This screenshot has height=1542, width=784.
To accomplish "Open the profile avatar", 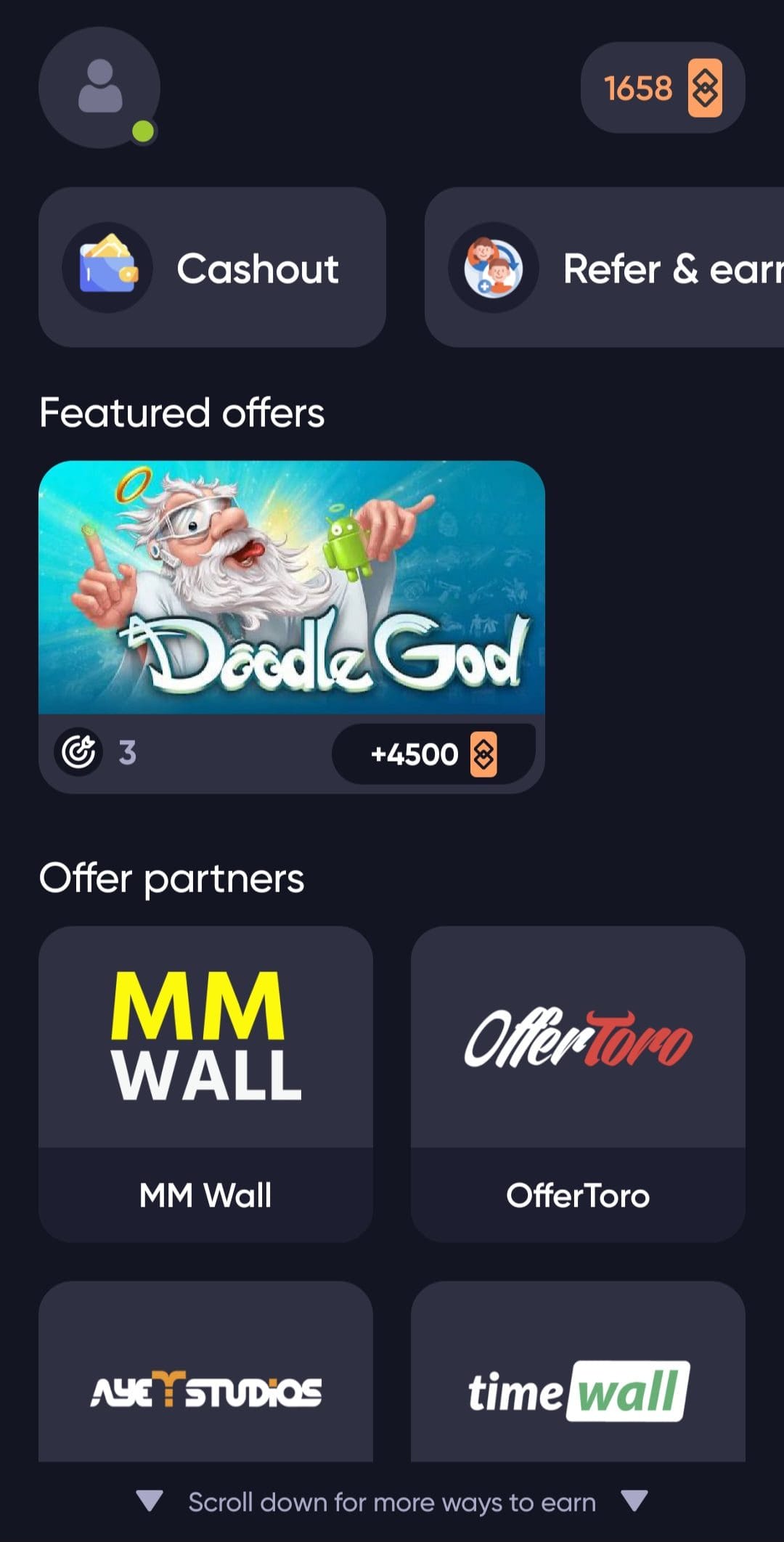I will click(99, 88).
